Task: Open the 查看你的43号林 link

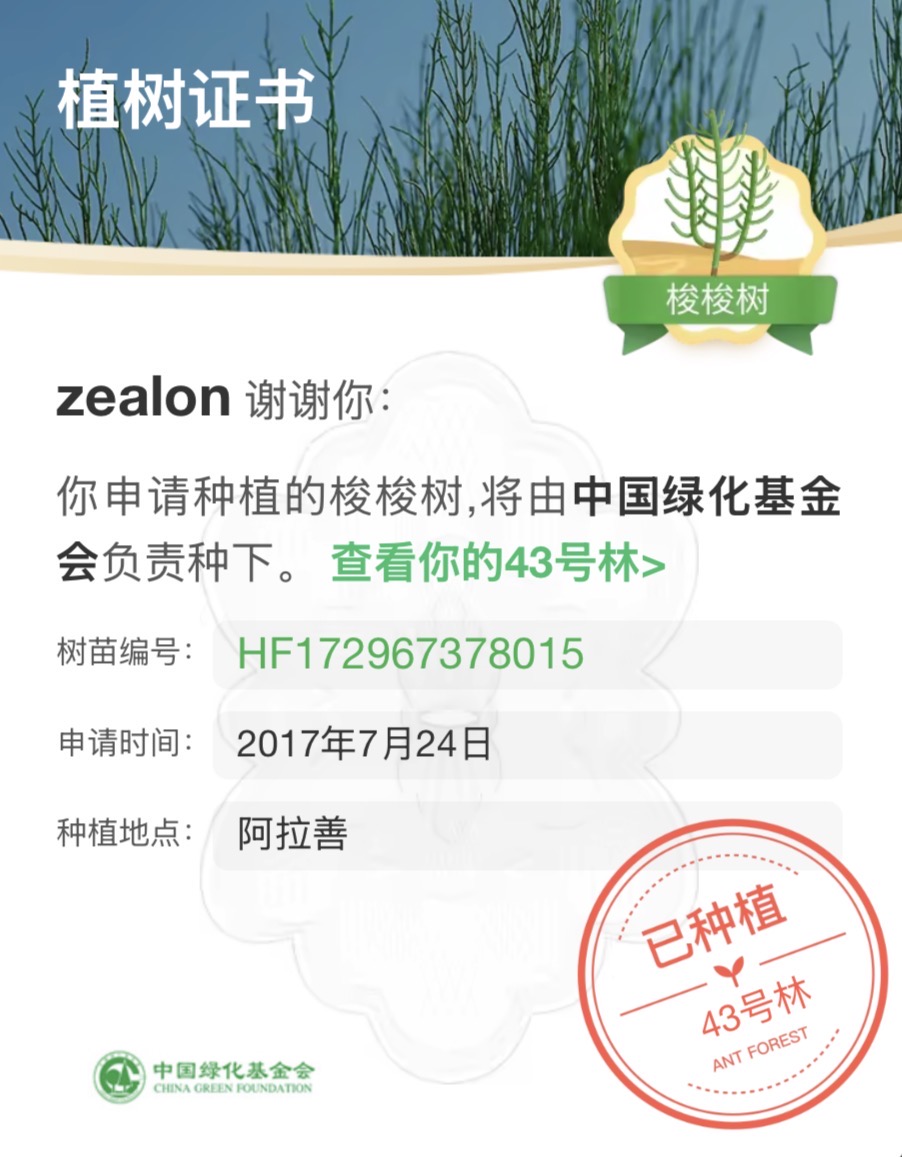Action: pos(497,565)
